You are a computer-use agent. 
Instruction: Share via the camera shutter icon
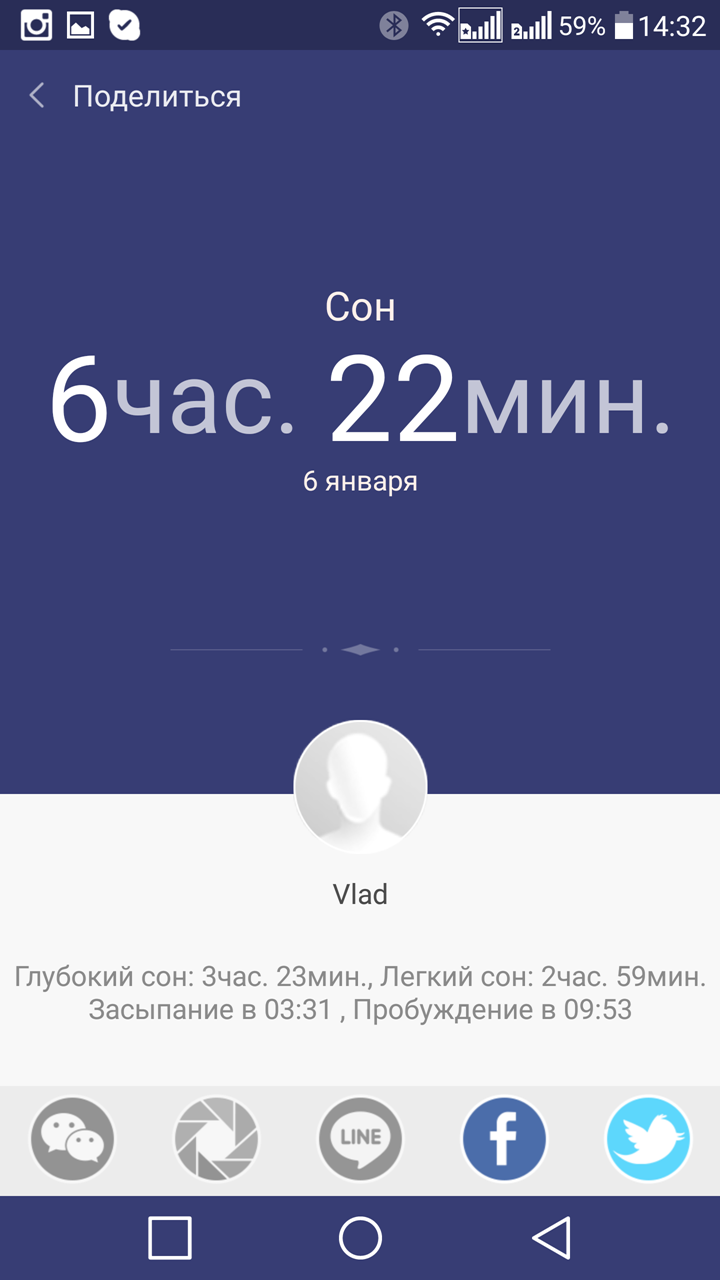(x=216, y=1139)
